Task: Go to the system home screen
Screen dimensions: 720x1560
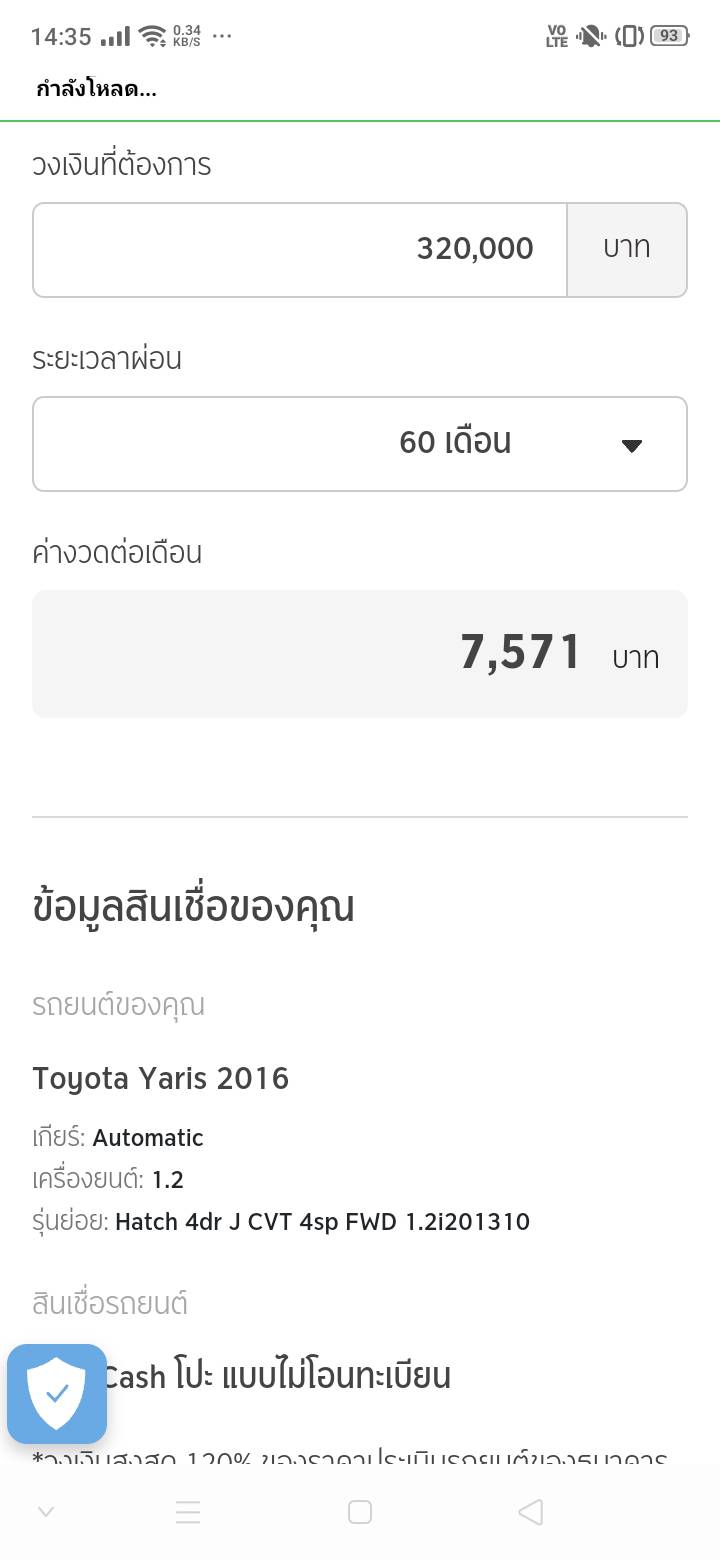Action: pos(360,1512)
